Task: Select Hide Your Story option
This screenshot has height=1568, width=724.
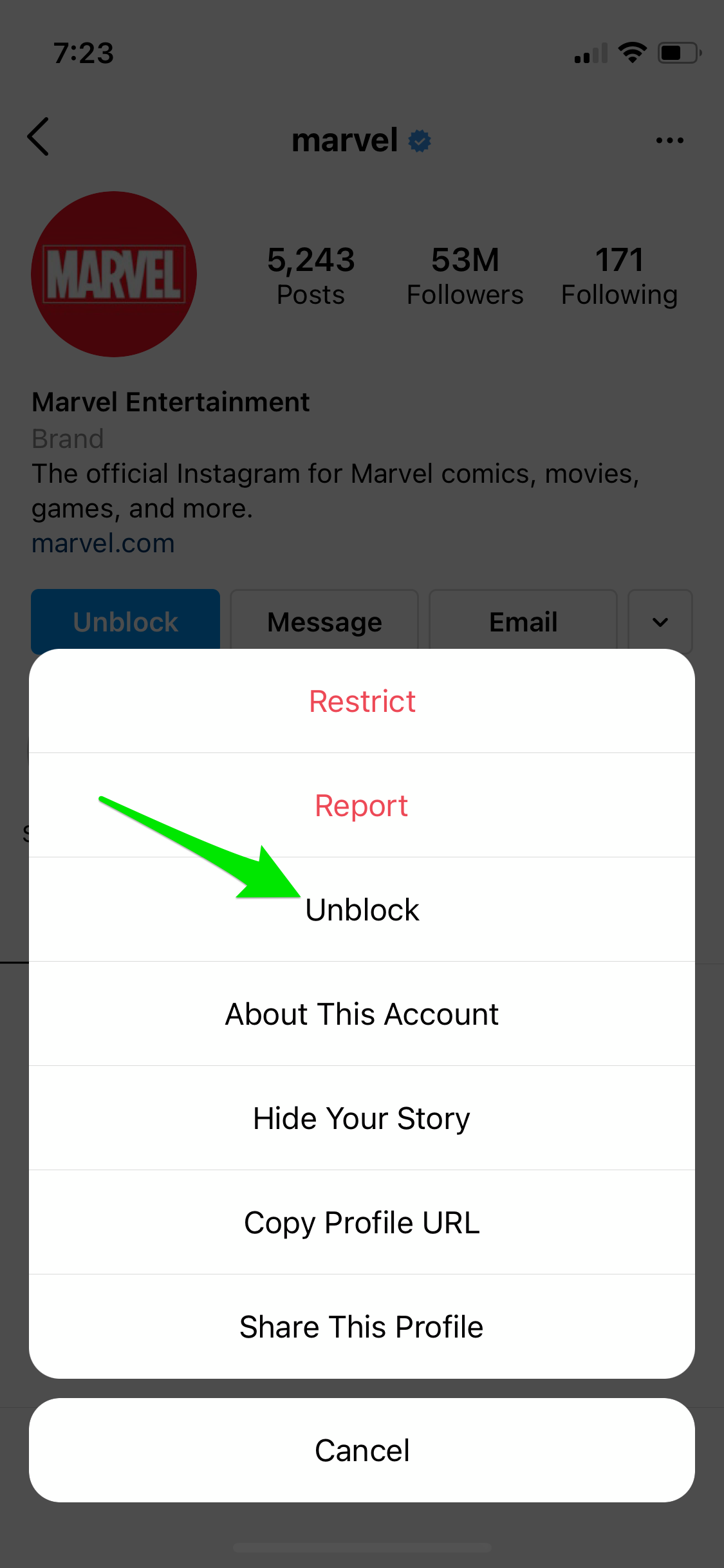Action: [x=362, y=1118]
